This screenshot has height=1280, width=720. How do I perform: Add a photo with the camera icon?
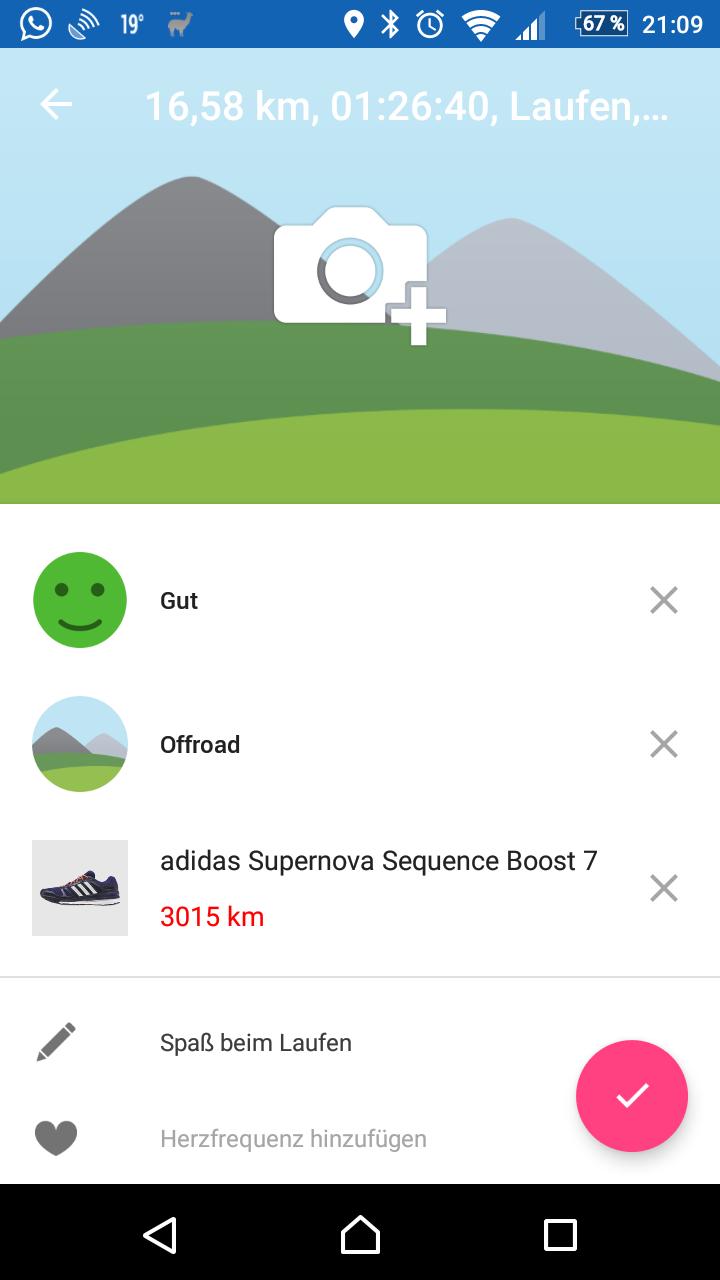tap(358, 272)
